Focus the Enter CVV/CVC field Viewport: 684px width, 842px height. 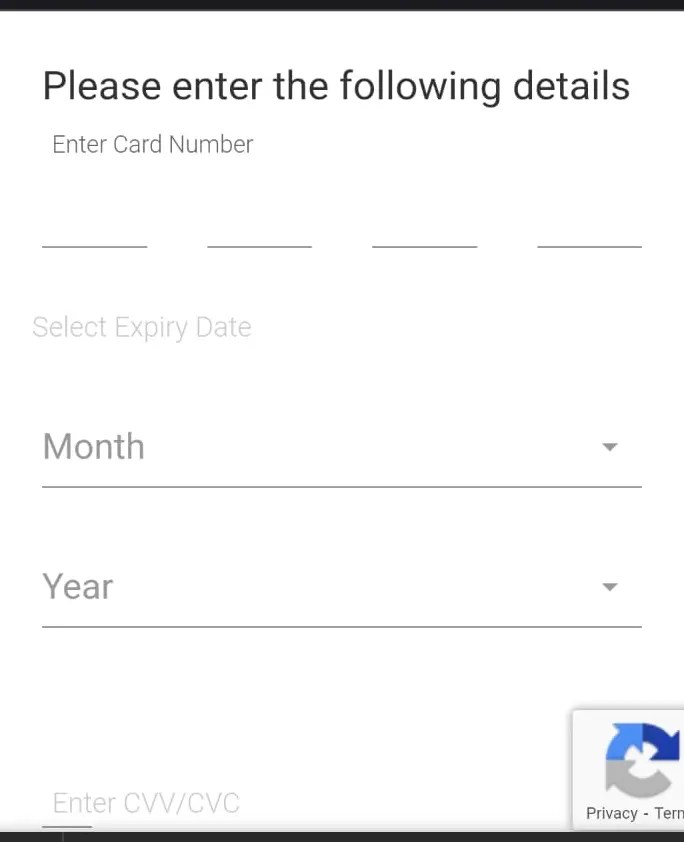[x=146, y=804]
